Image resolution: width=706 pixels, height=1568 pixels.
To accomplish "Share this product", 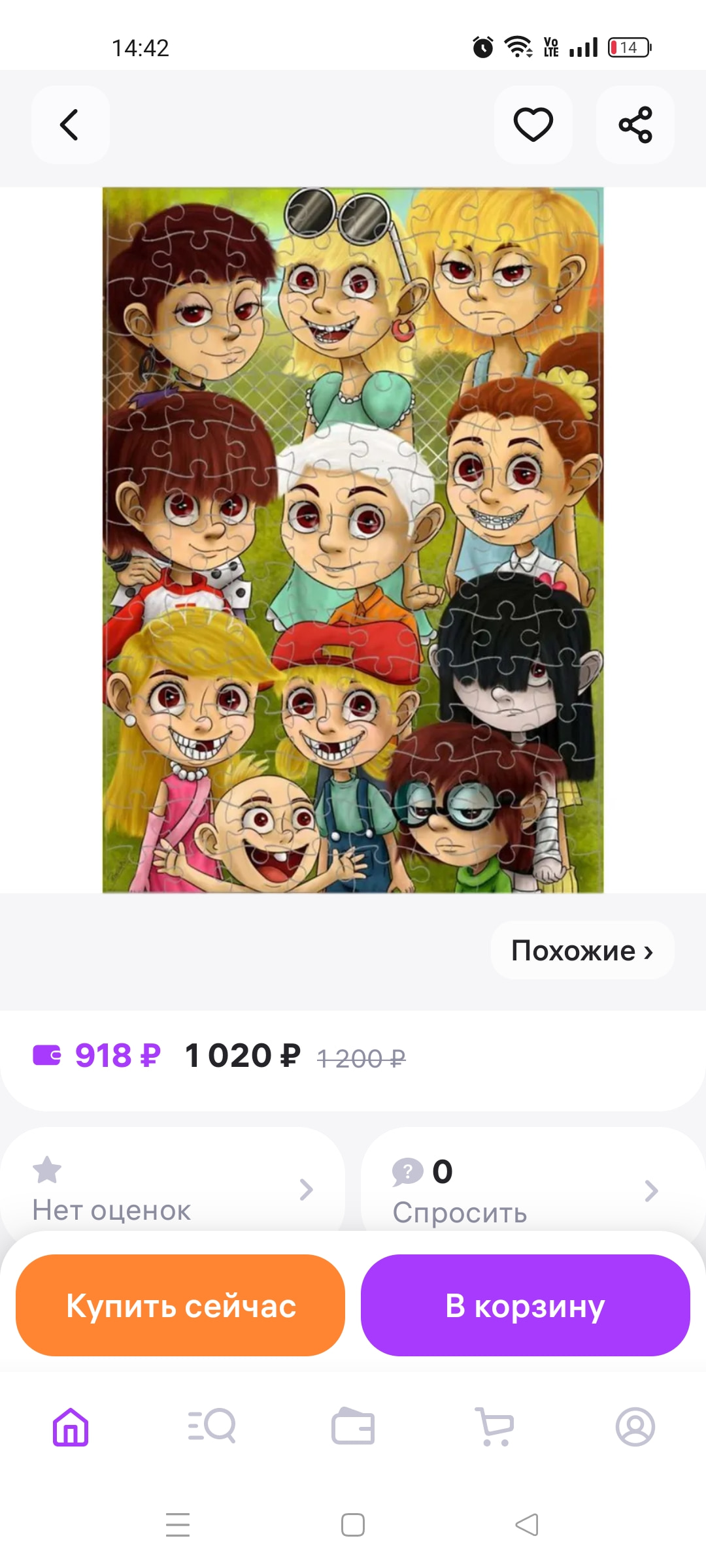I will coord(635,124).
